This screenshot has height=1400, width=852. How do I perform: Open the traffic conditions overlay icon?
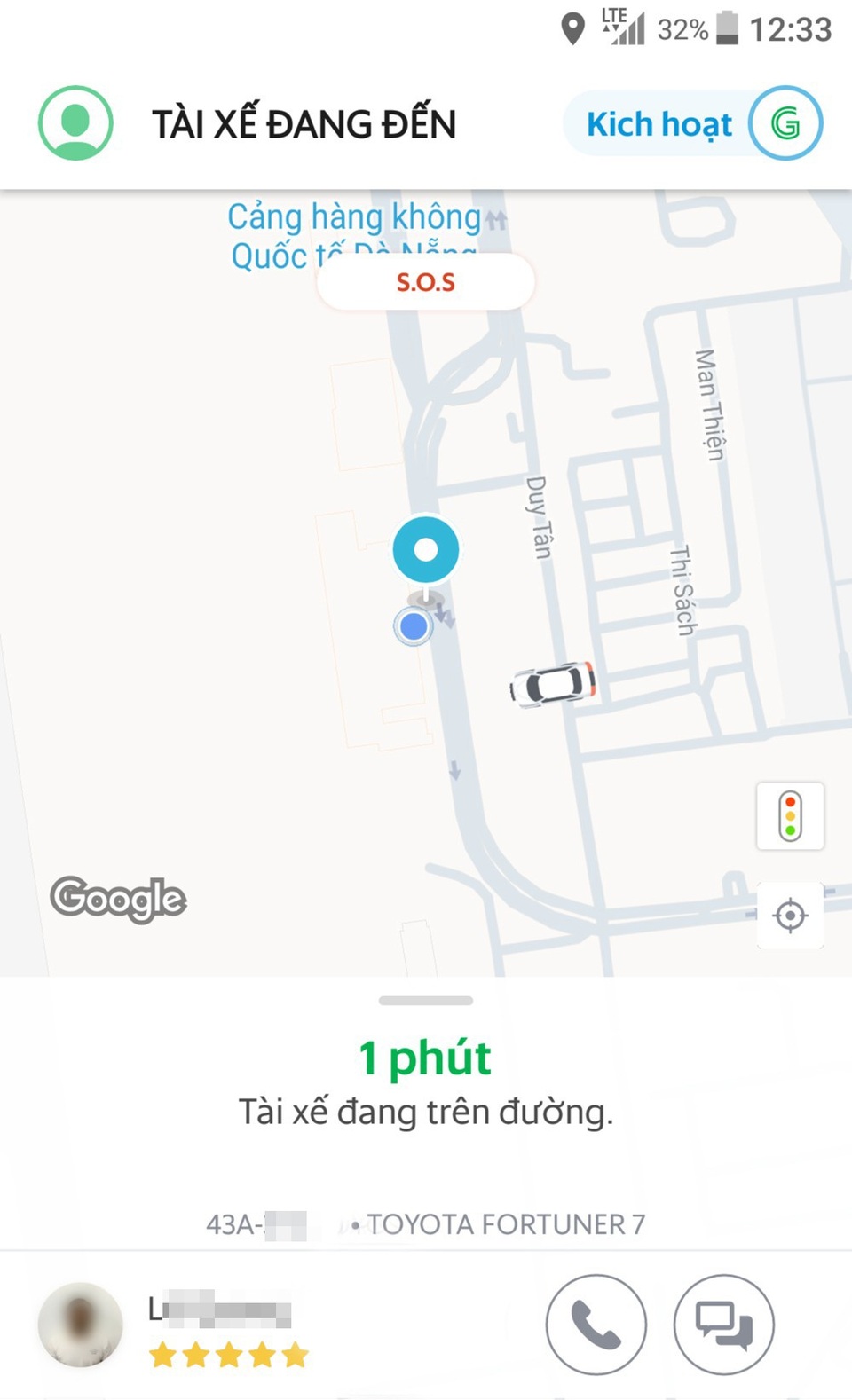[789, 816]
